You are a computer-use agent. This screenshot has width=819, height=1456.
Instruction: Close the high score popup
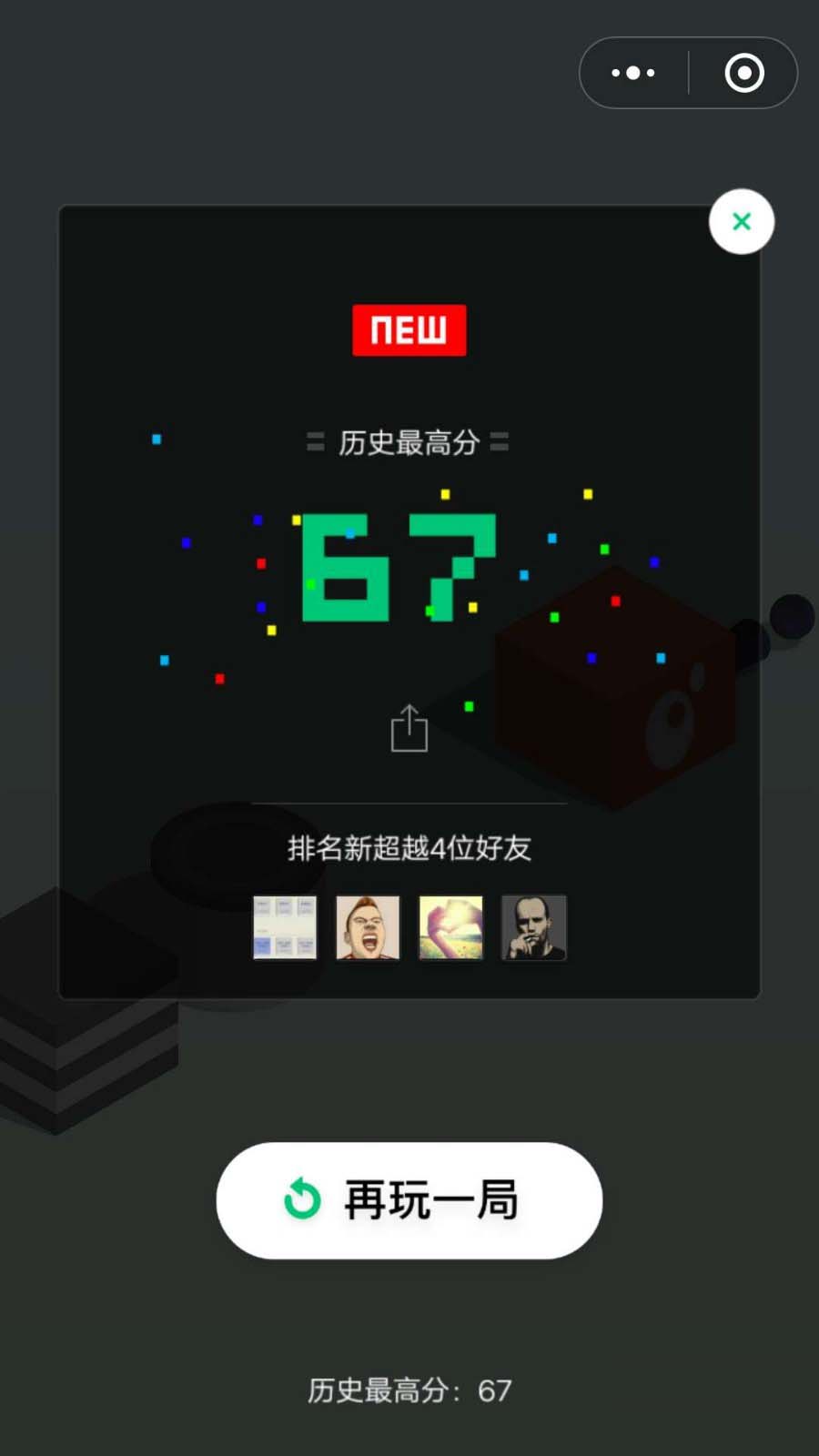(742, 221)
